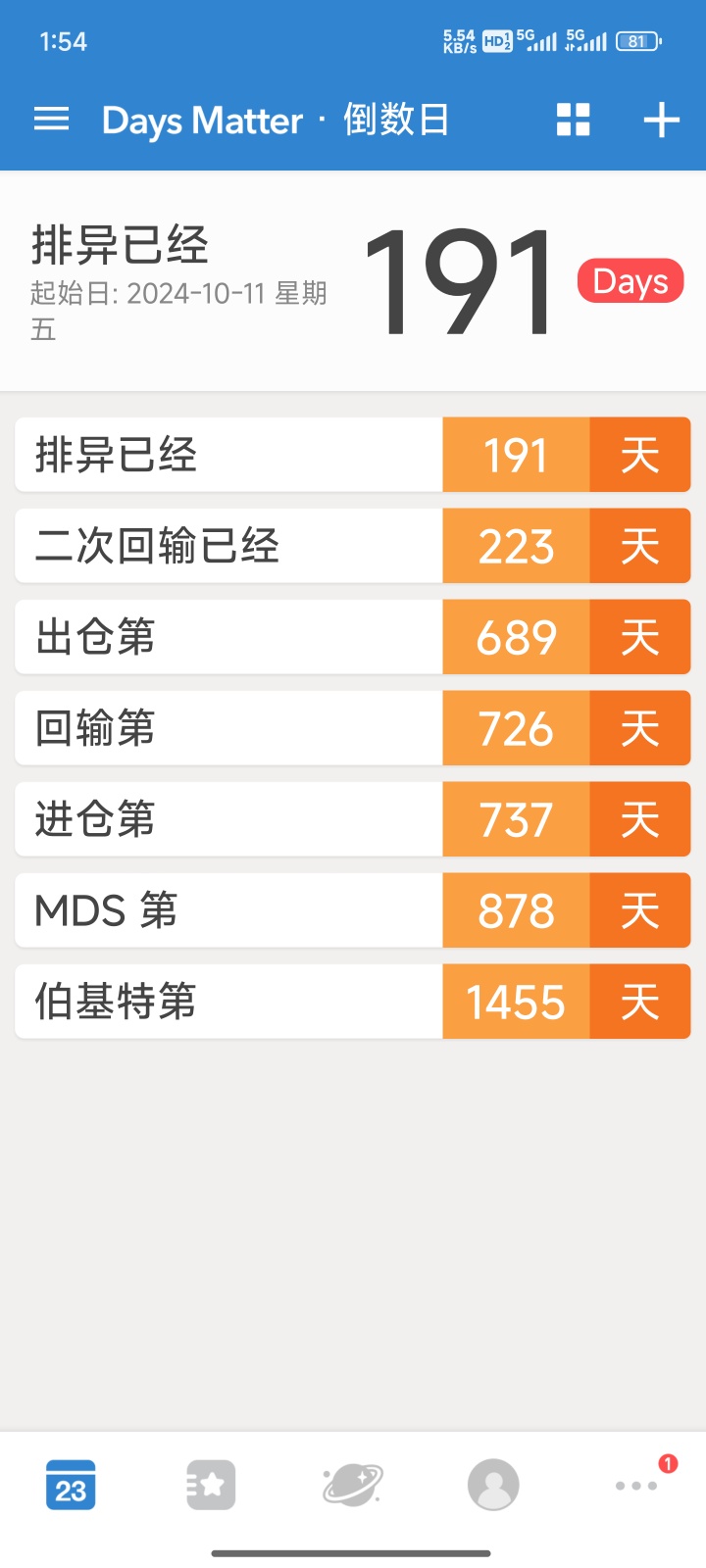Open the hamburger drawer menu

tap(51, 120)
